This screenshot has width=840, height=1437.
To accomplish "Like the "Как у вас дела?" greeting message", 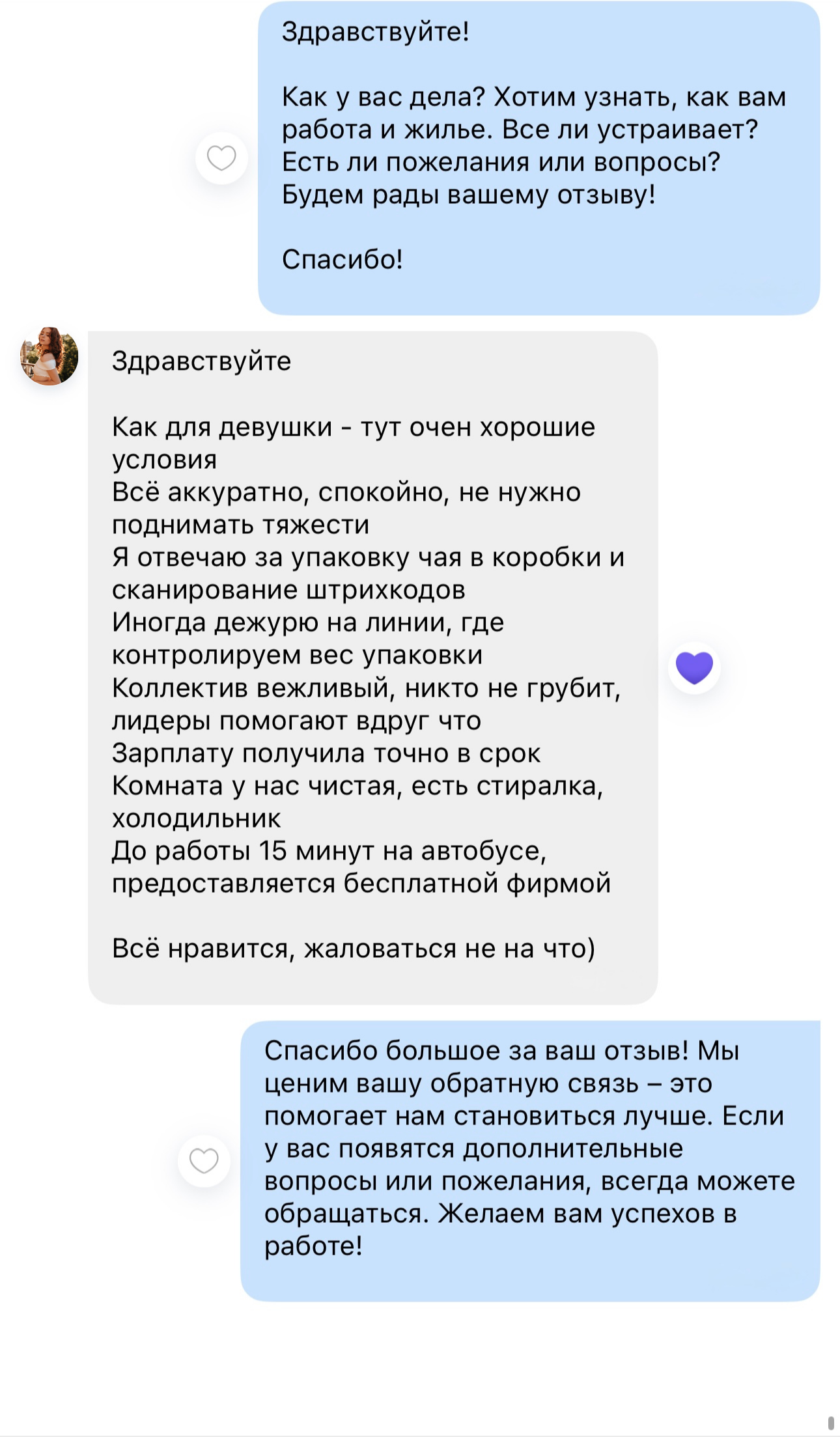I will [x=221, y=158].
